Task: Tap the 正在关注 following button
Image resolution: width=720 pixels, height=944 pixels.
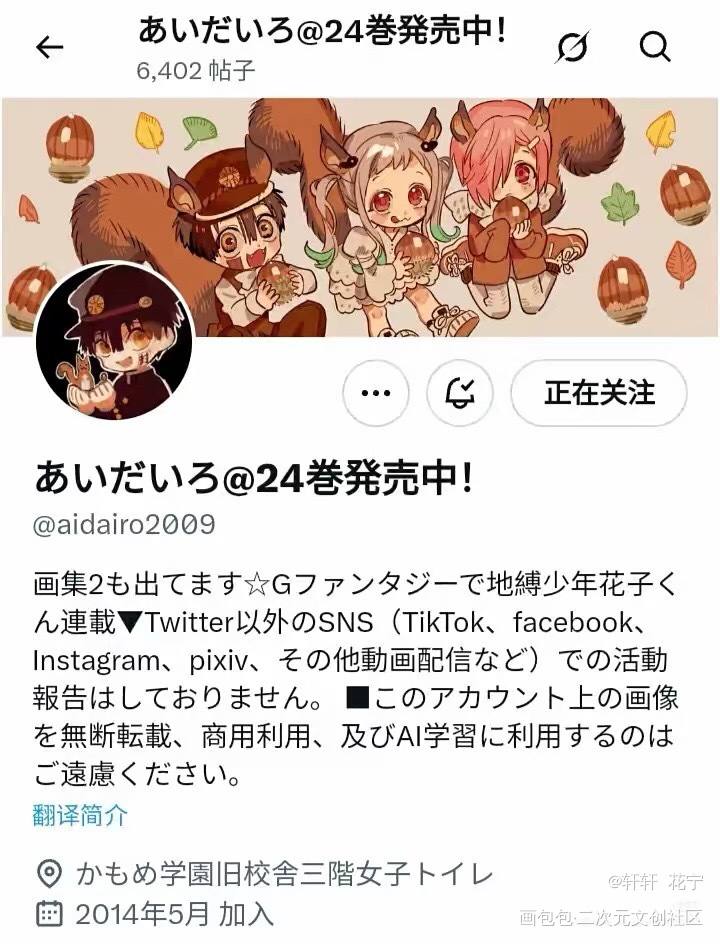Action: pos(599,393)
